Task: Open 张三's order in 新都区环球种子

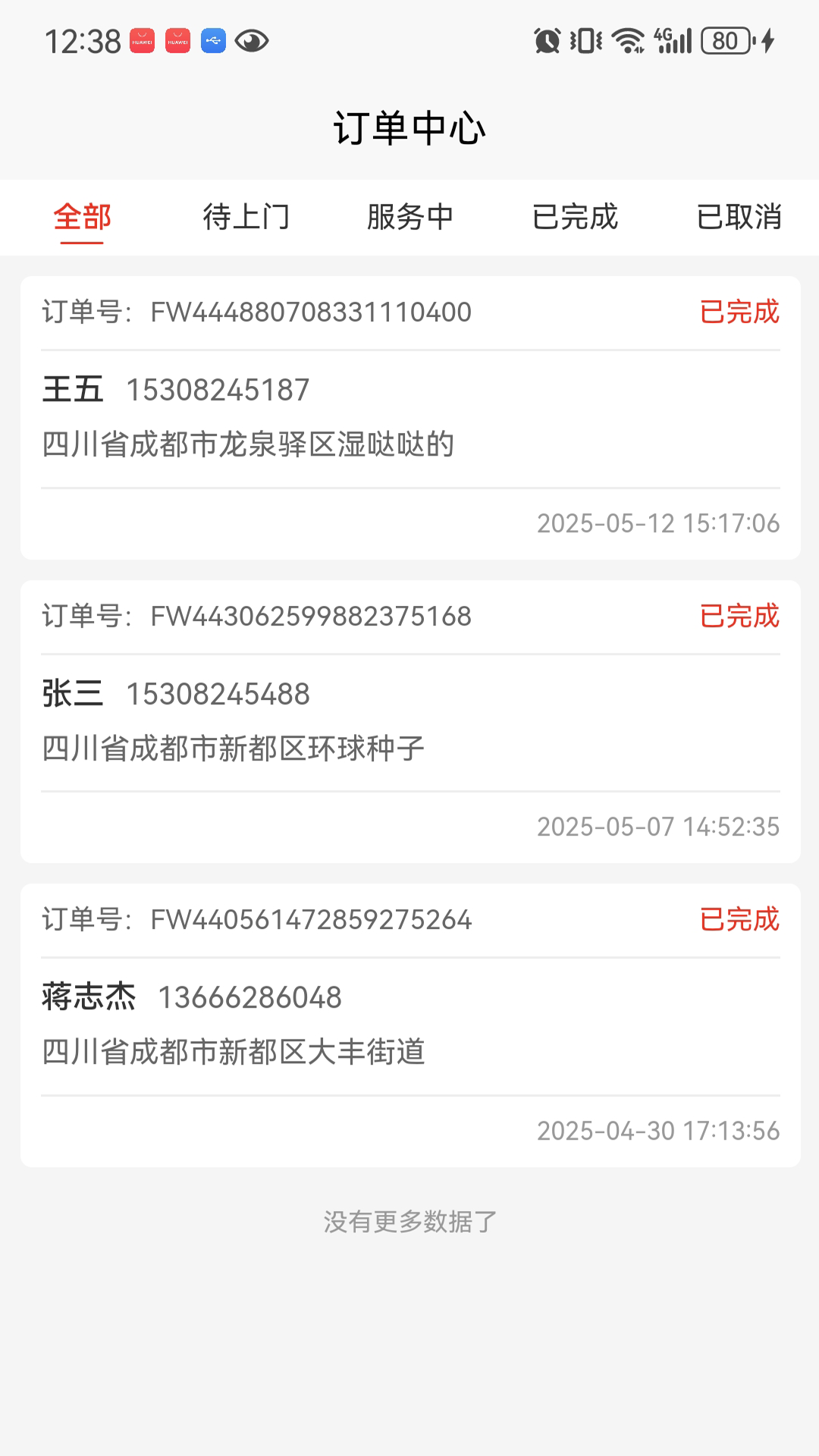Action: click(410, 721)
